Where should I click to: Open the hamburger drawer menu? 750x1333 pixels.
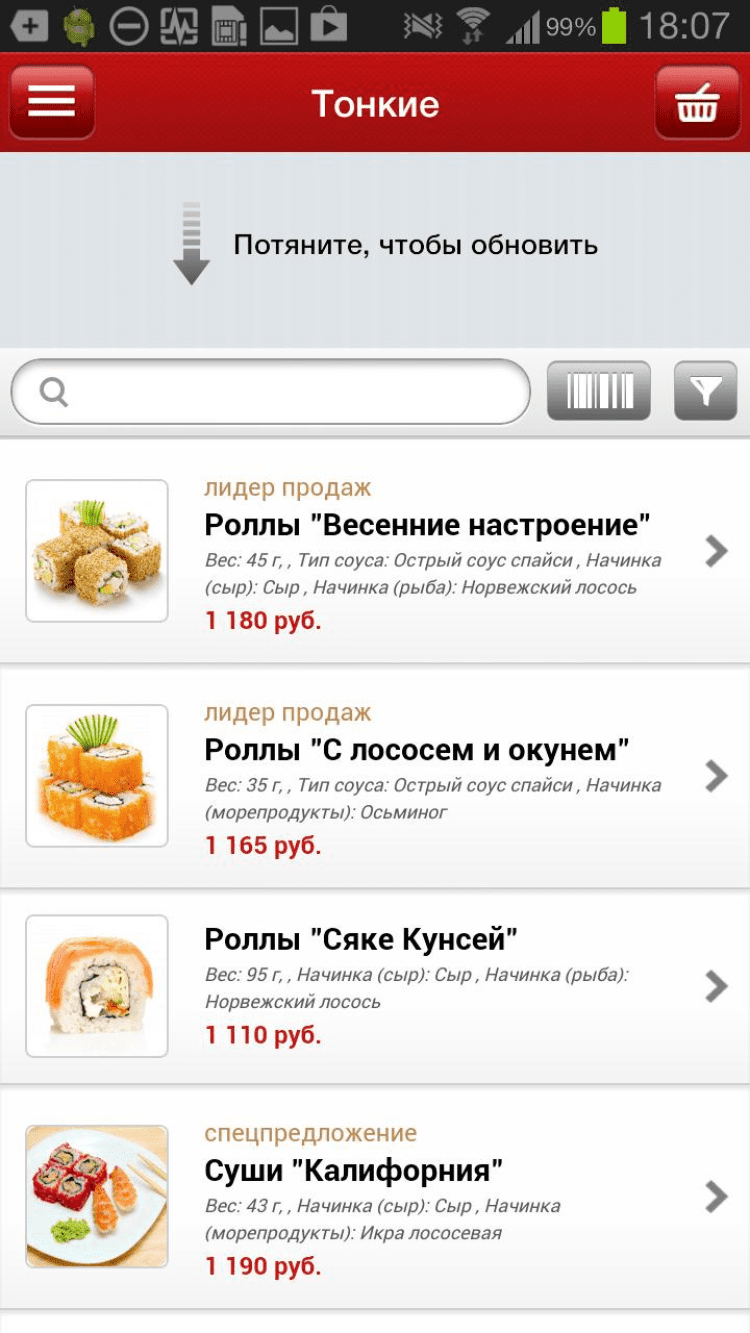coord(52,102)
